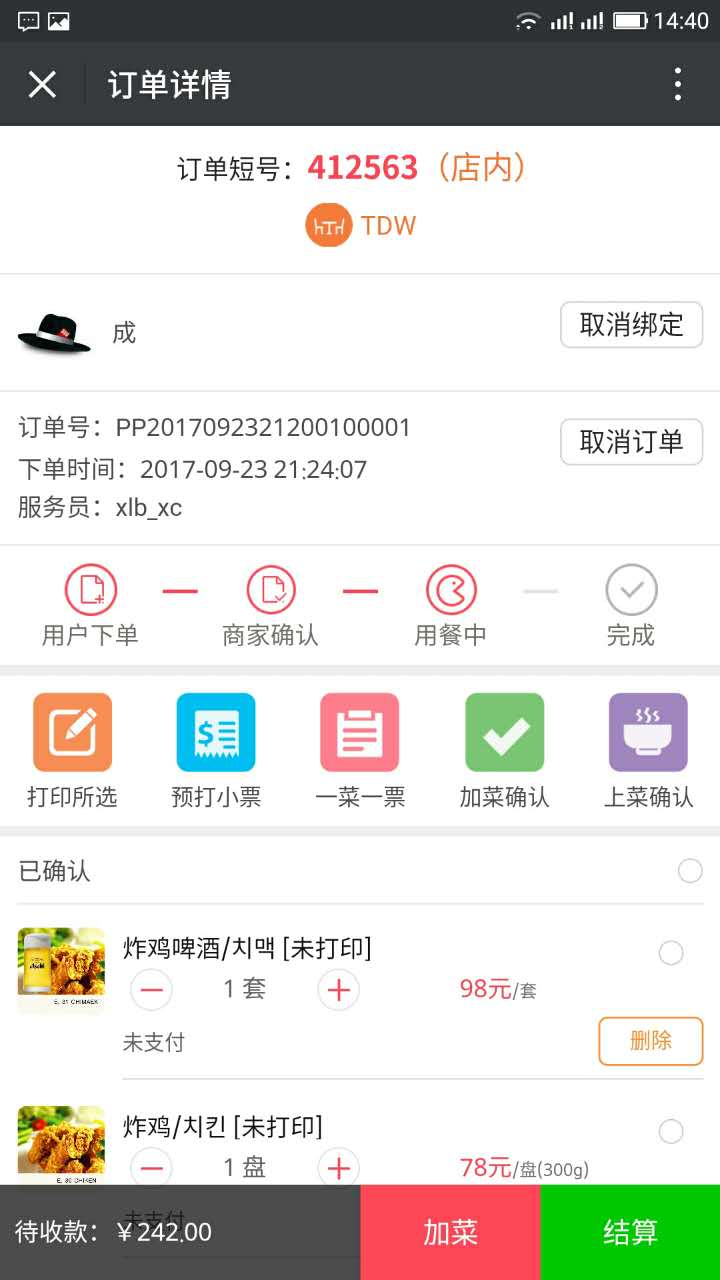Increase 炸鸡啤酒 quantity by one

338,990
